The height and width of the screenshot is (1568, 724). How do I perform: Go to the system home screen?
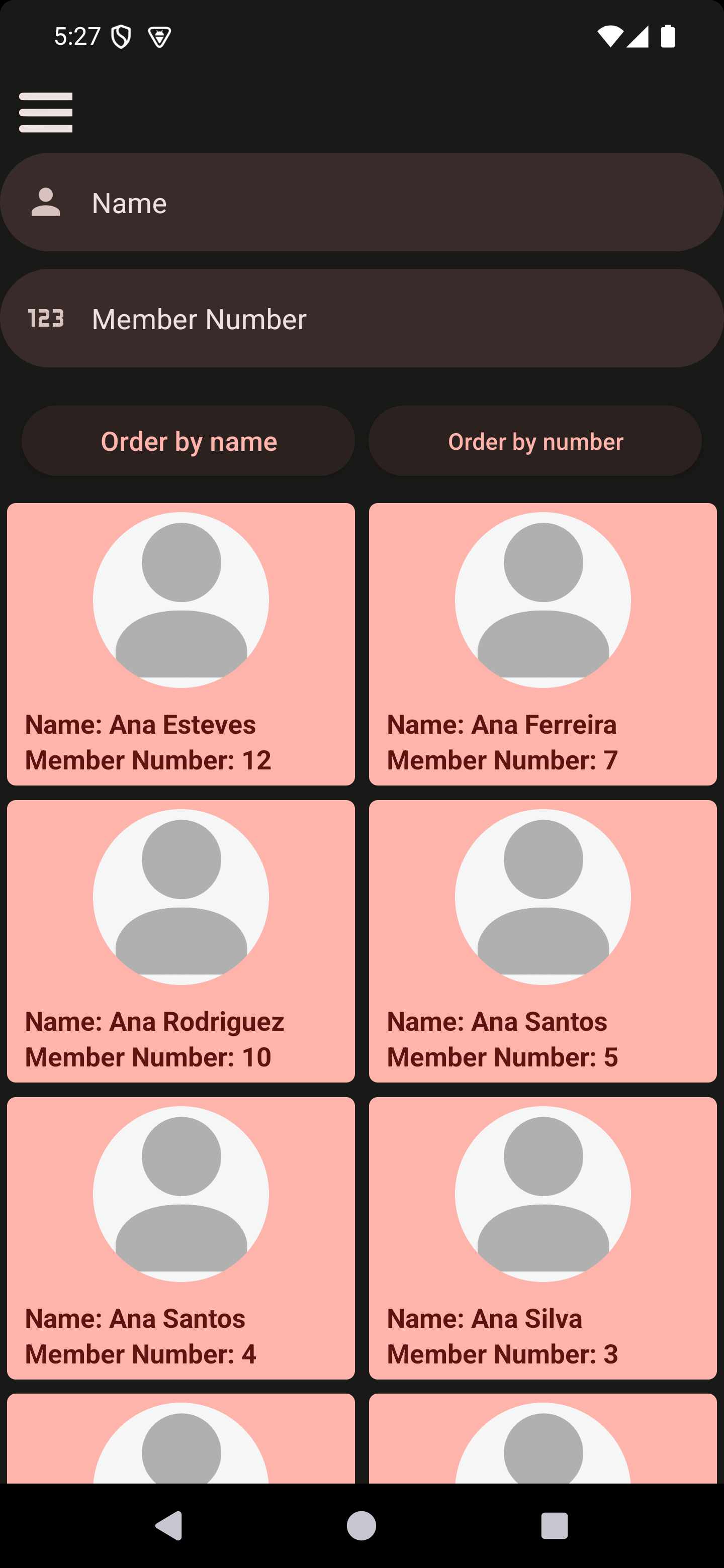[x=361, y=1525]
